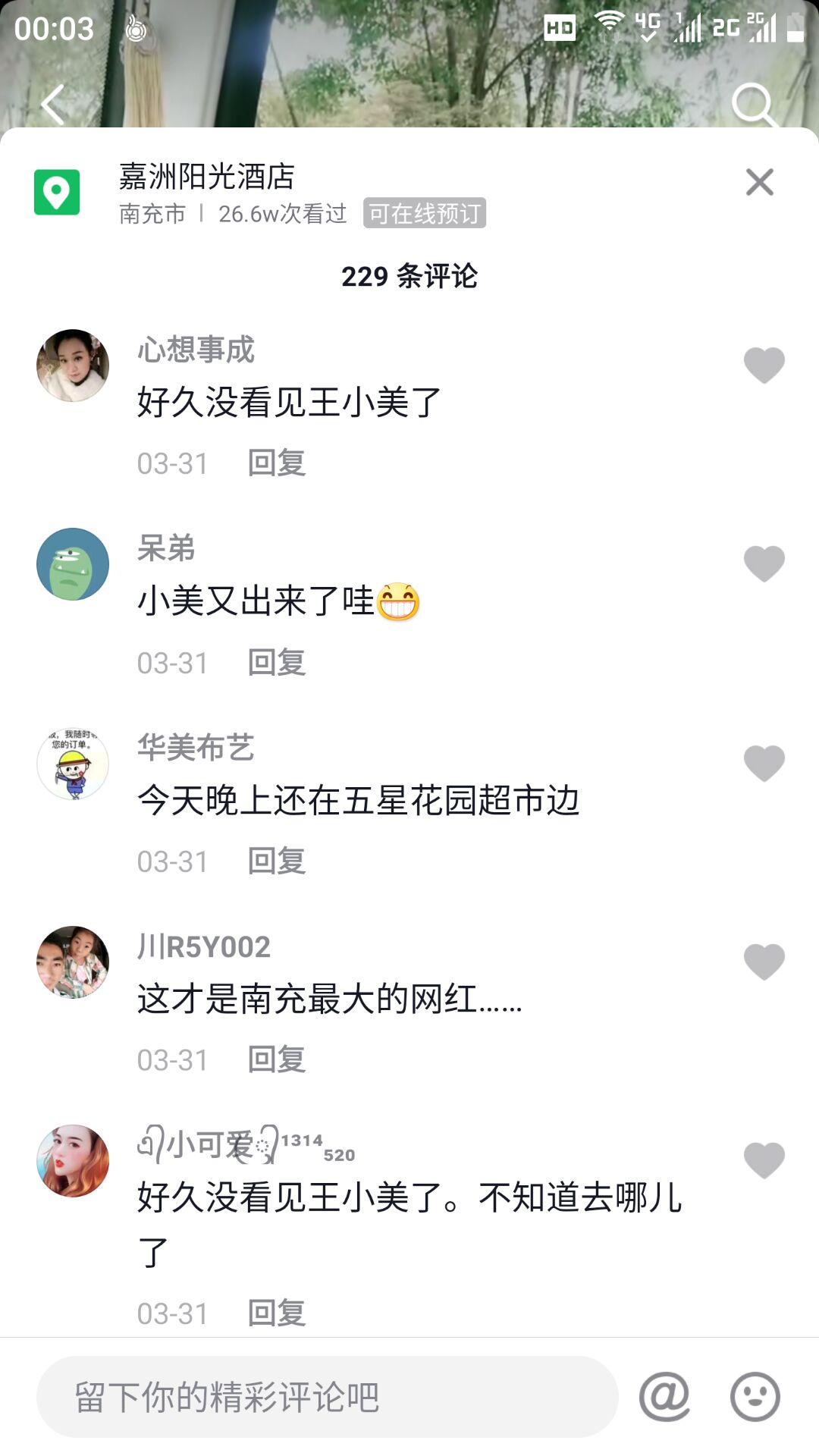This screenshot has width=819, height=1456.
Task: View 呆弟's profile via avatar
Action: [x=73, y=564]
